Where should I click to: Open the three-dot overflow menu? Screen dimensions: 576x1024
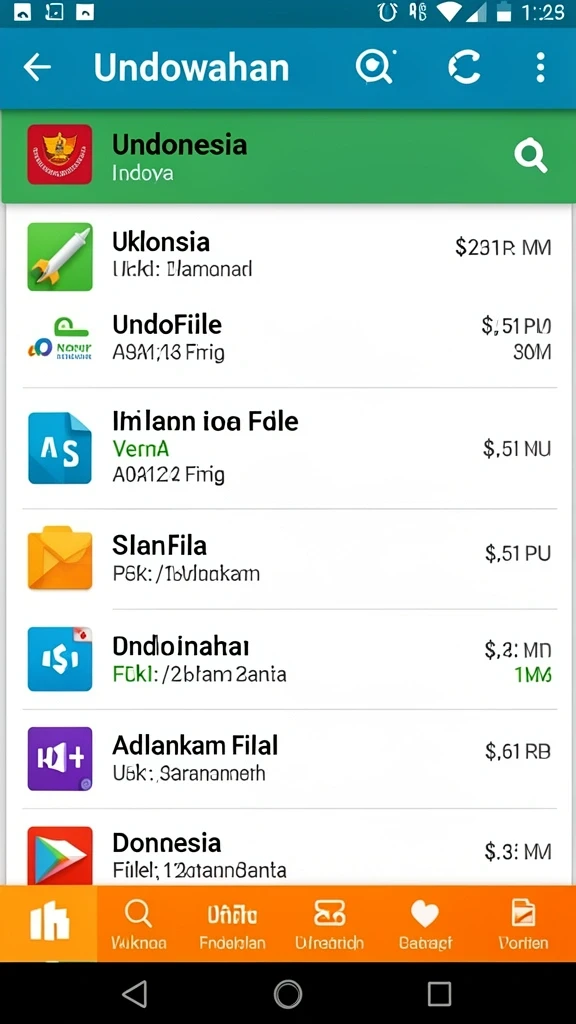540,67
